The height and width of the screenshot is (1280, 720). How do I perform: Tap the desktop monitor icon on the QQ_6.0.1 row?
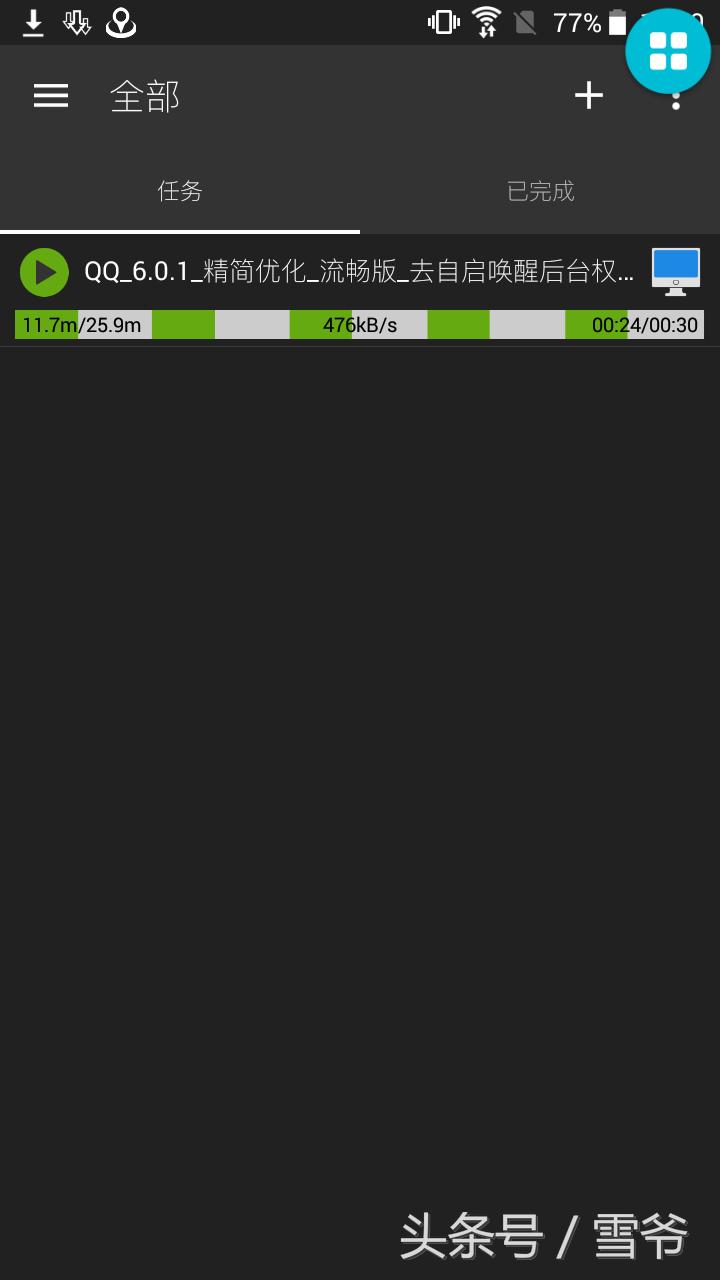(675, 271)
